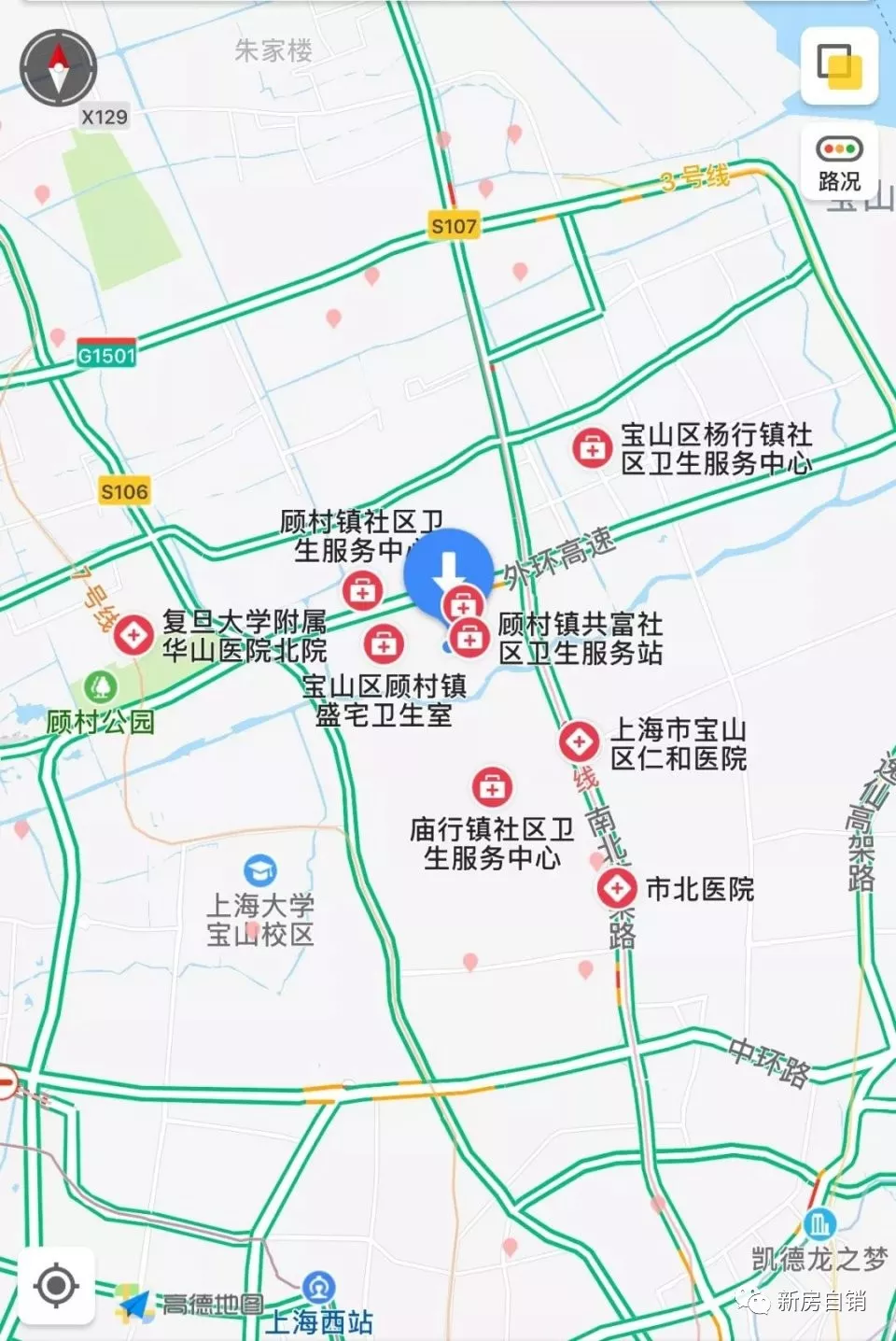Toggle the 路况 traffic overlay
Screen dimensions: 896x1341
click(x=839, y=162)
